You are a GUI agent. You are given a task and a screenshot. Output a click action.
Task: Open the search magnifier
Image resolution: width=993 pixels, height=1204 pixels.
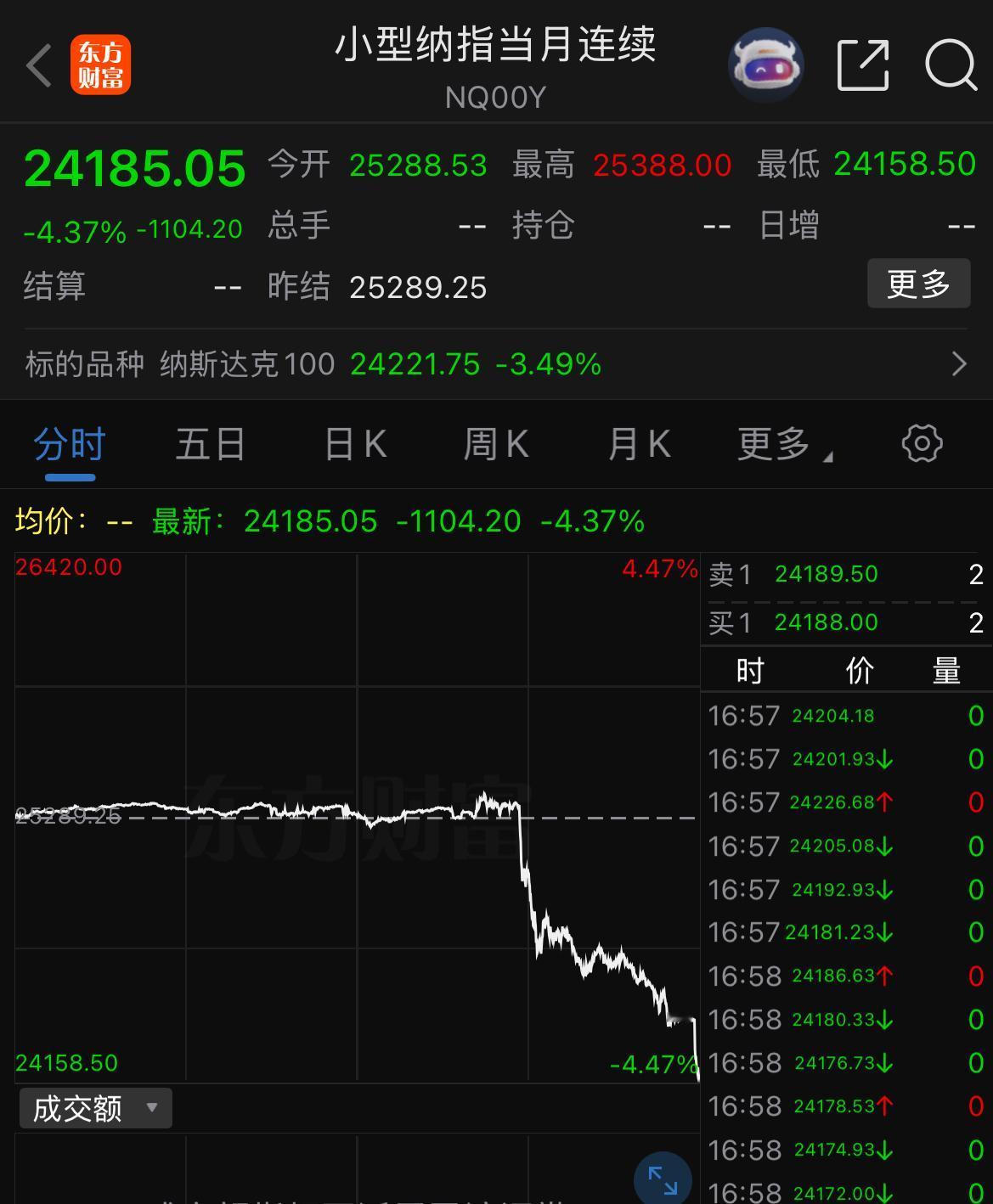pos(951,65)
